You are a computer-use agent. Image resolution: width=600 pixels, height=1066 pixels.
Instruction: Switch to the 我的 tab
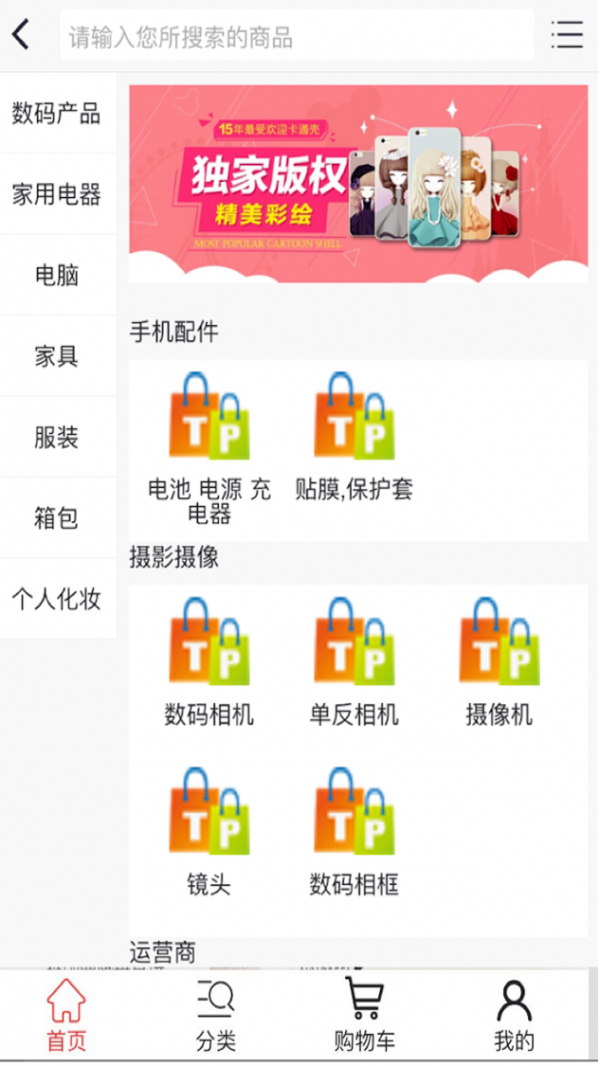[514, 1014]
